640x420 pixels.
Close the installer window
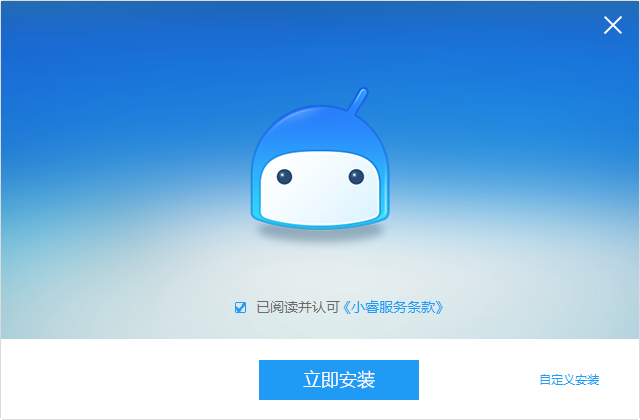[x=612, y=25]
